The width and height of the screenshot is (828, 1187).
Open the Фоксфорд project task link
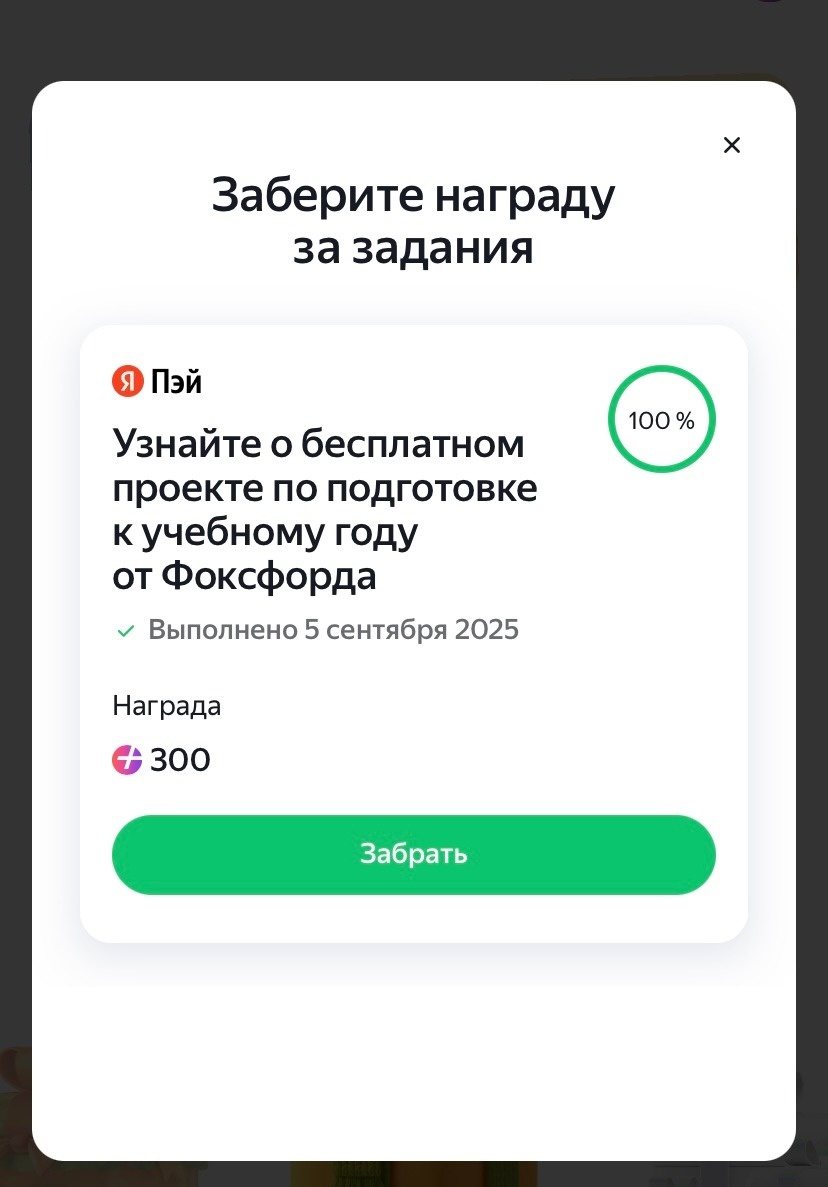tap(324, 510)
